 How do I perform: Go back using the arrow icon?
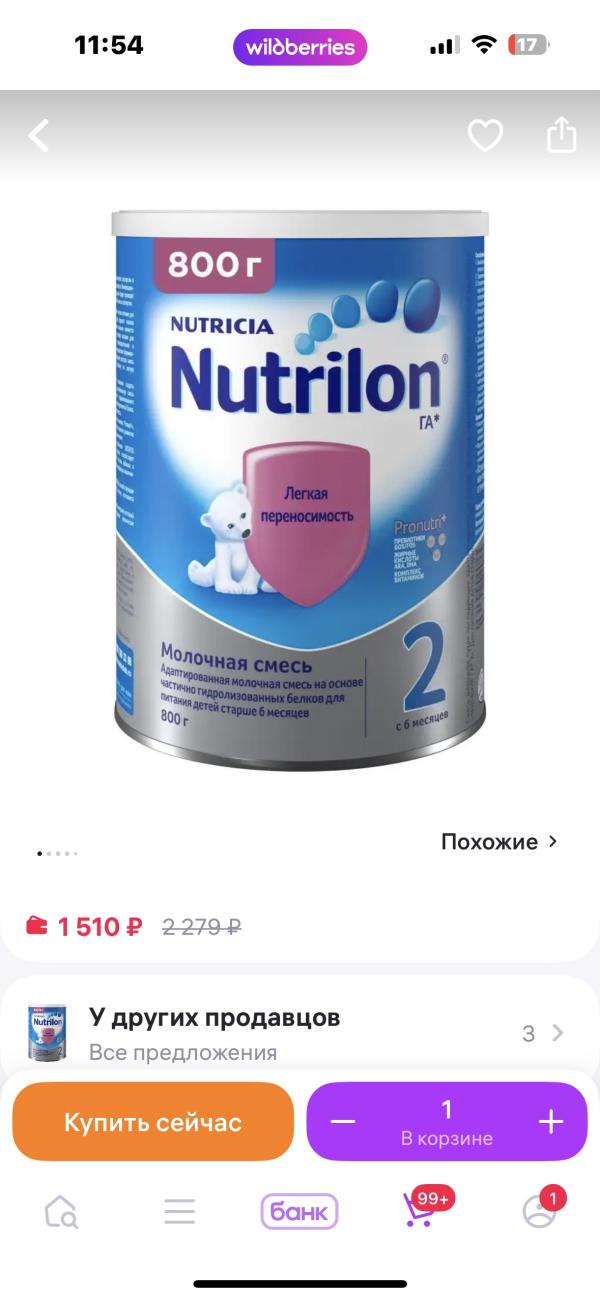pos(39,136)
